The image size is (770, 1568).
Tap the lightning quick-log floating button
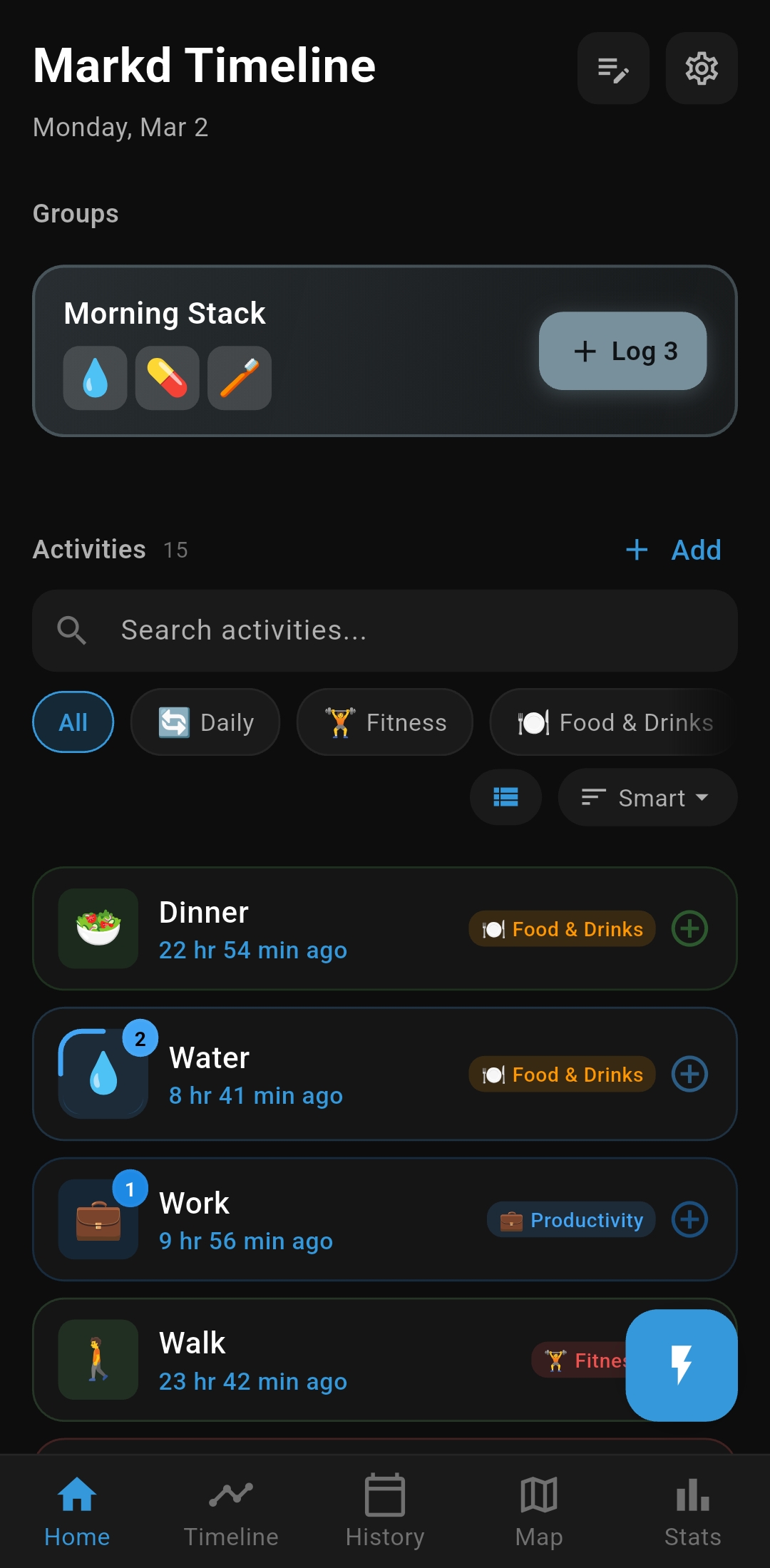682,1365
